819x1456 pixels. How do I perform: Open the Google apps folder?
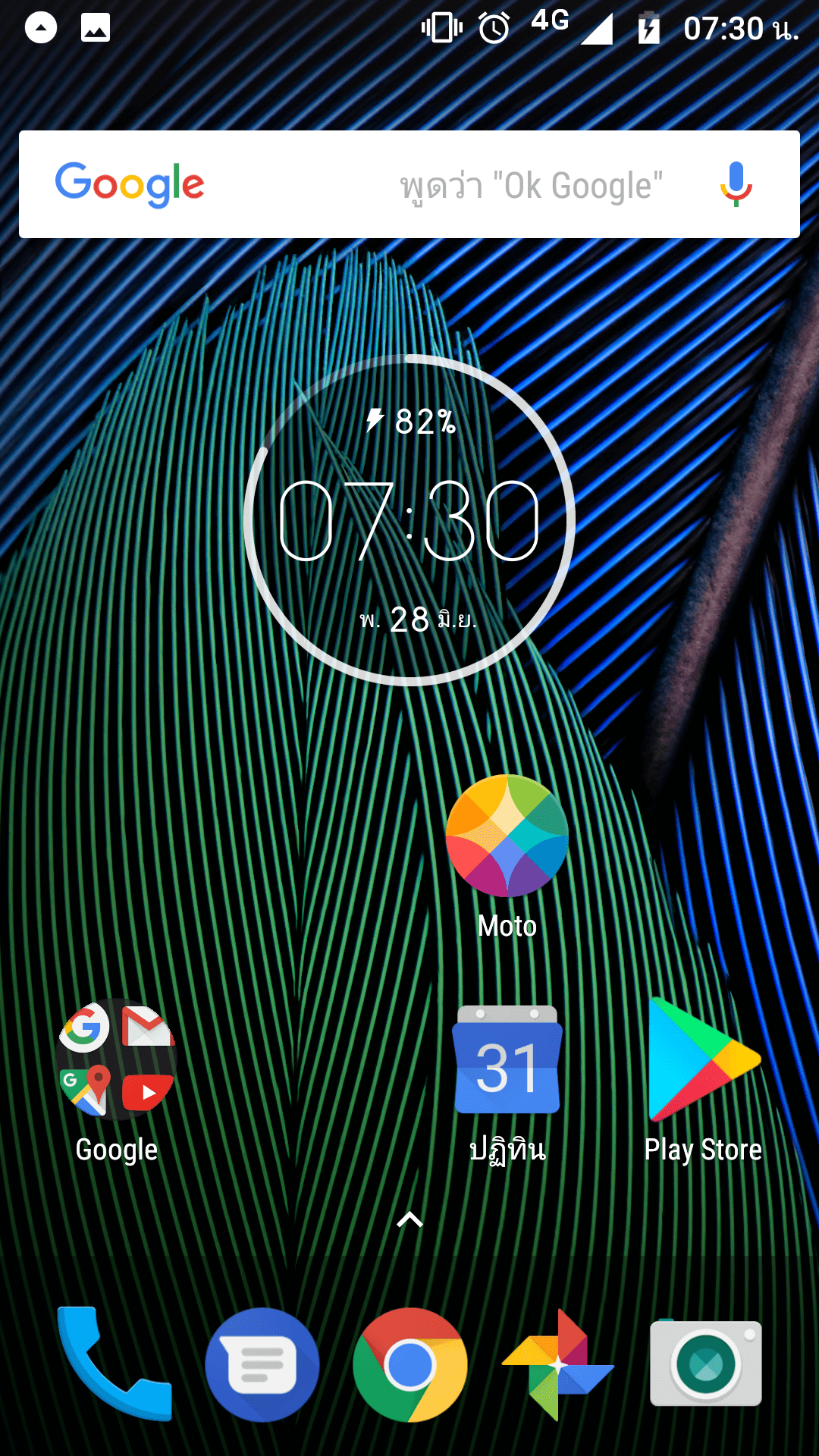pyautogui.click(x=117, y=1060)
